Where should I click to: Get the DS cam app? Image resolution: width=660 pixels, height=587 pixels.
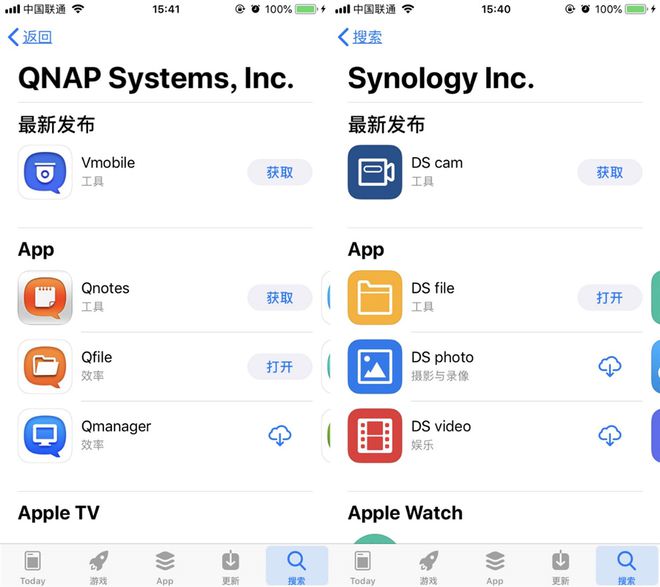610,172
